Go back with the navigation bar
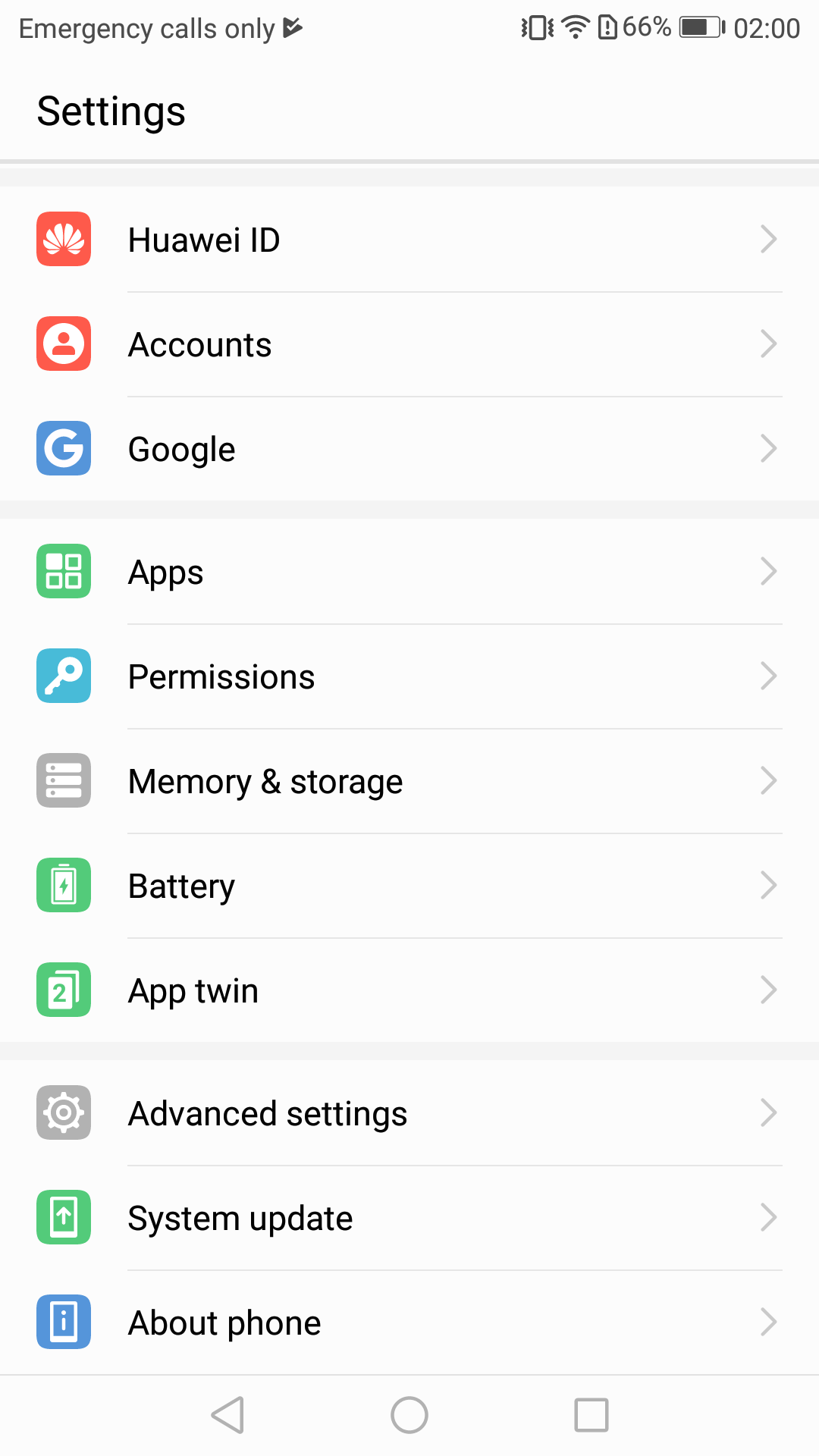819x1456 pixels. click(x=227, y=1415)
